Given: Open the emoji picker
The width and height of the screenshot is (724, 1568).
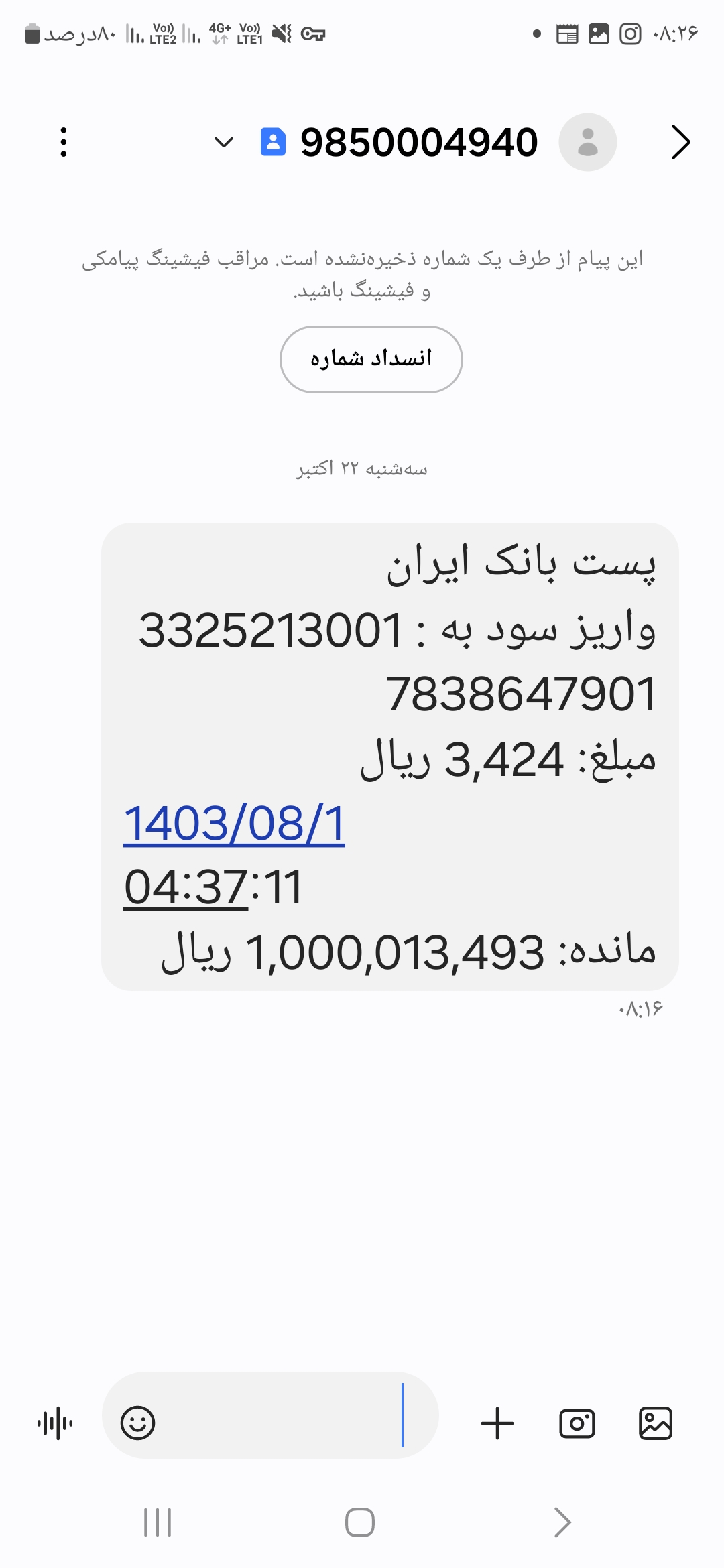Looking at the screenshot, I should click(137, 1423).
